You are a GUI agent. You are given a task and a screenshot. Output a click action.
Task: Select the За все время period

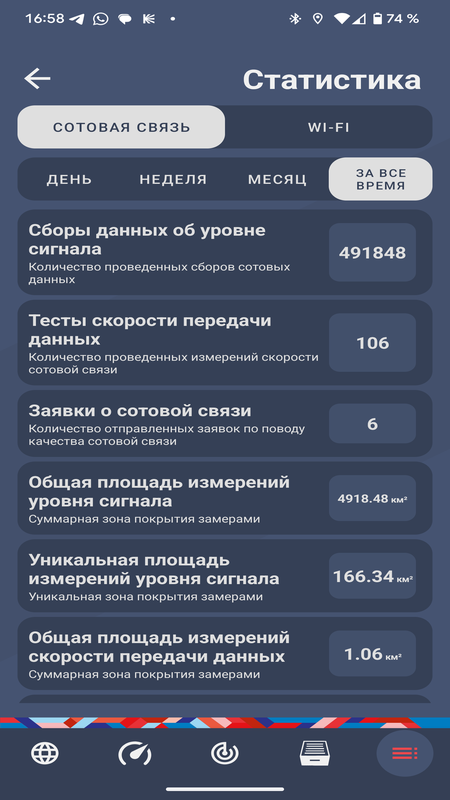point(381,179)
